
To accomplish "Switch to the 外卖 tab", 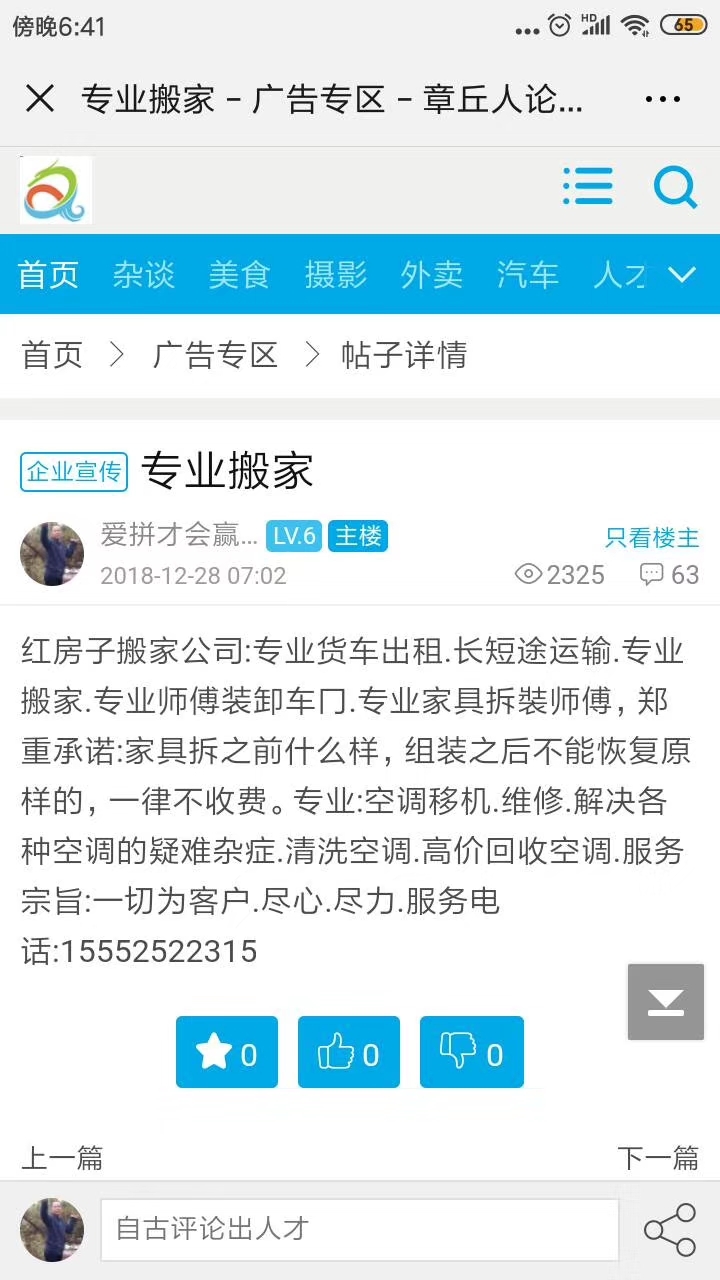I will click(x=432, y=274).
